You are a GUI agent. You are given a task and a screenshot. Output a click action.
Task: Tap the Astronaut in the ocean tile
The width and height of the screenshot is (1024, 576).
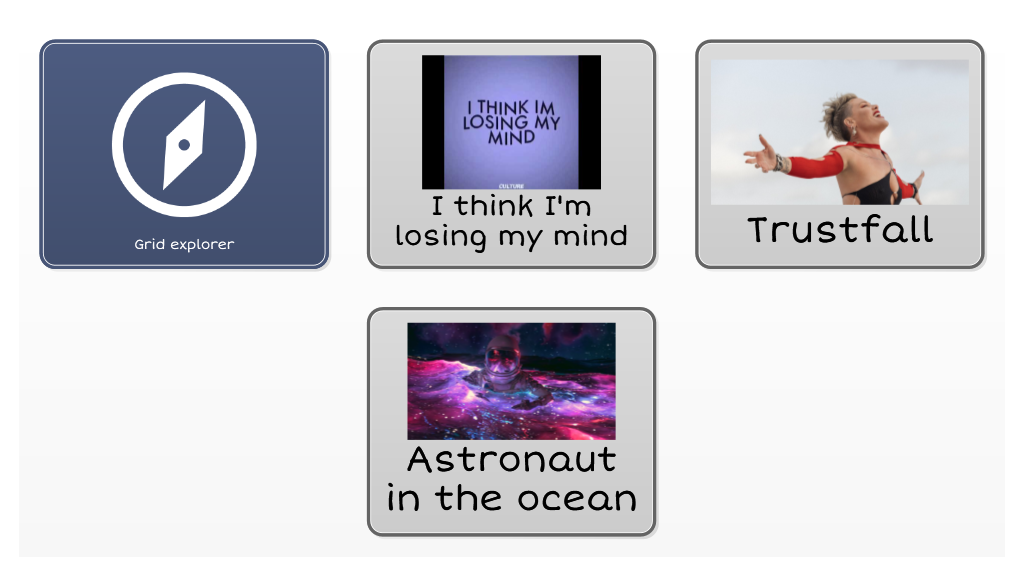pyautogui.click(x=511, y=421)
